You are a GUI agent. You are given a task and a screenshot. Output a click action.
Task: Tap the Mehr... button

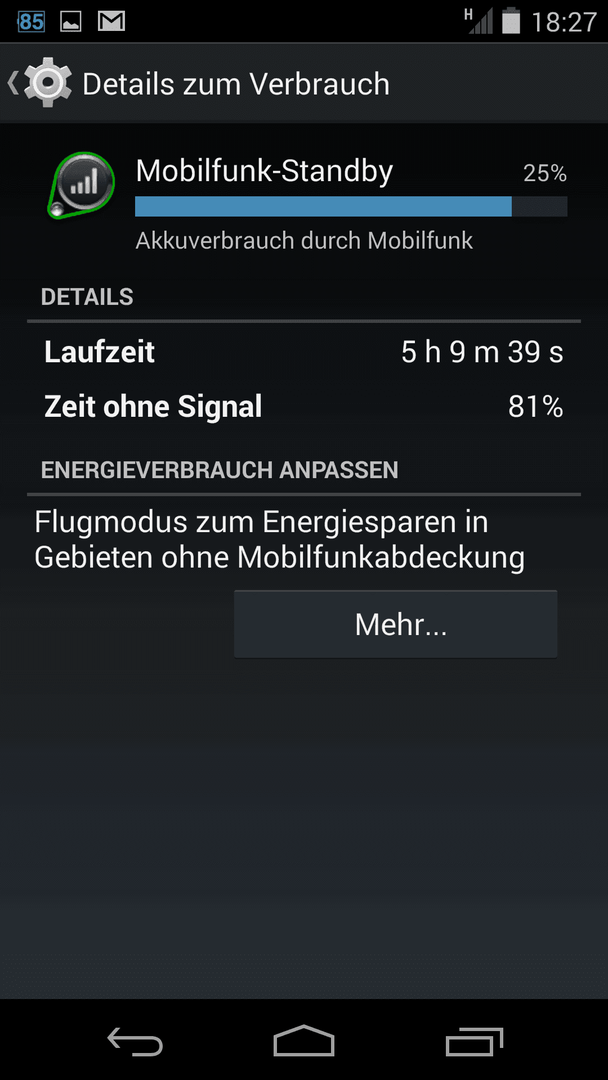pyautogui.click(x=396, y=624)
